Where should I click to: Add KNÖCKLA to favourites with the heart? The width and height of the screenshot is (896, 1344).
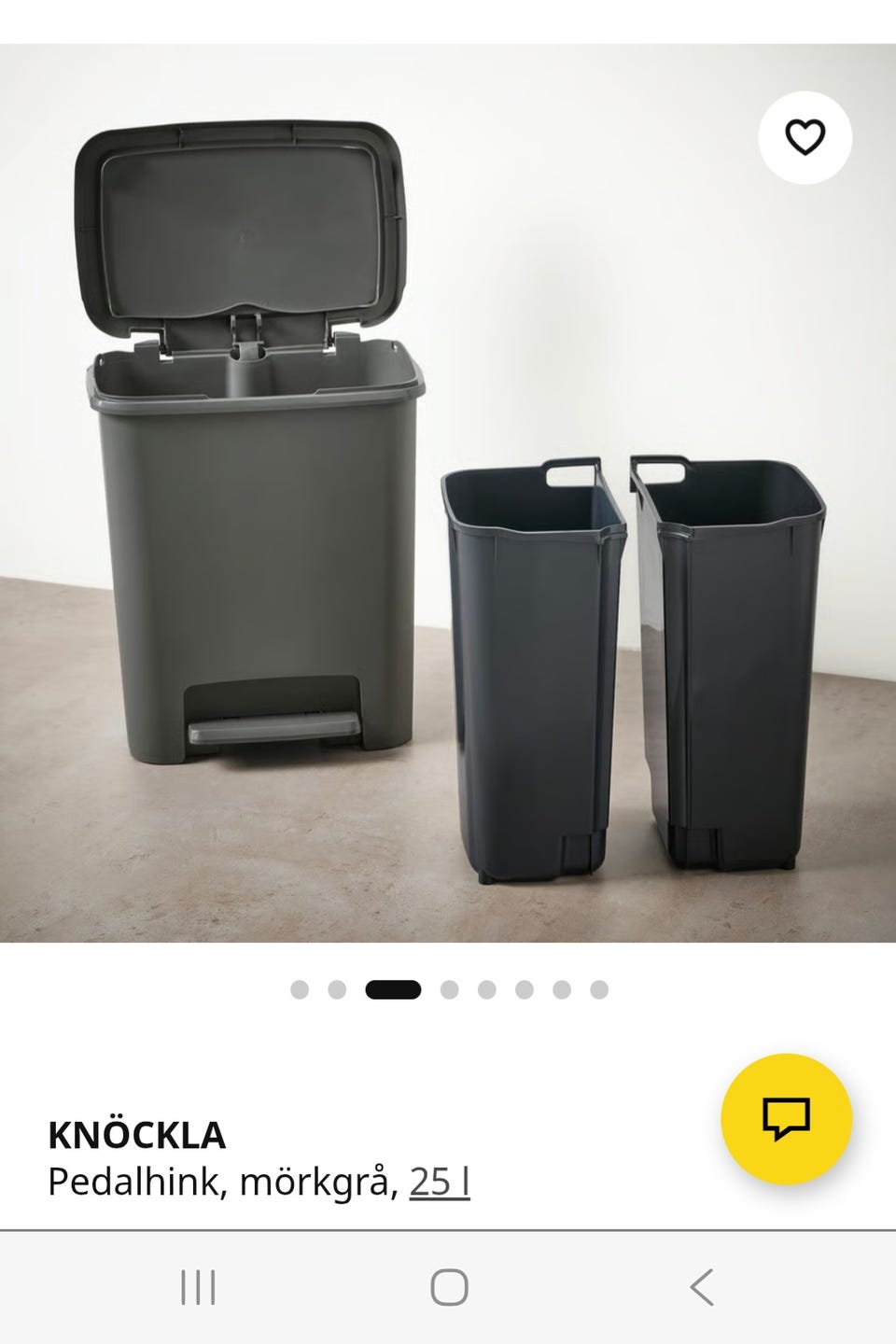tap(805, 138)
